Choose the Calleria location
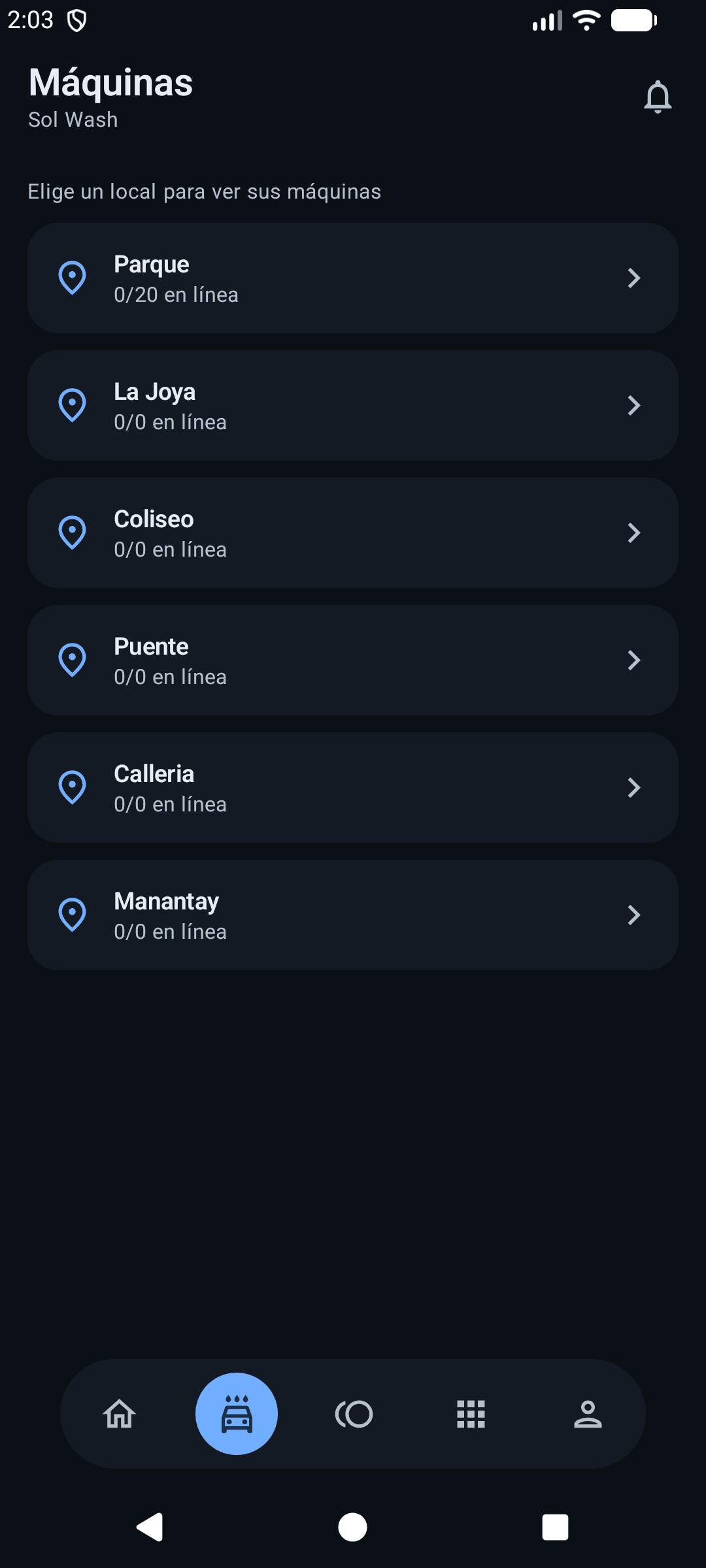Screen dimensions: 706x1568 (x=353, y=788)
